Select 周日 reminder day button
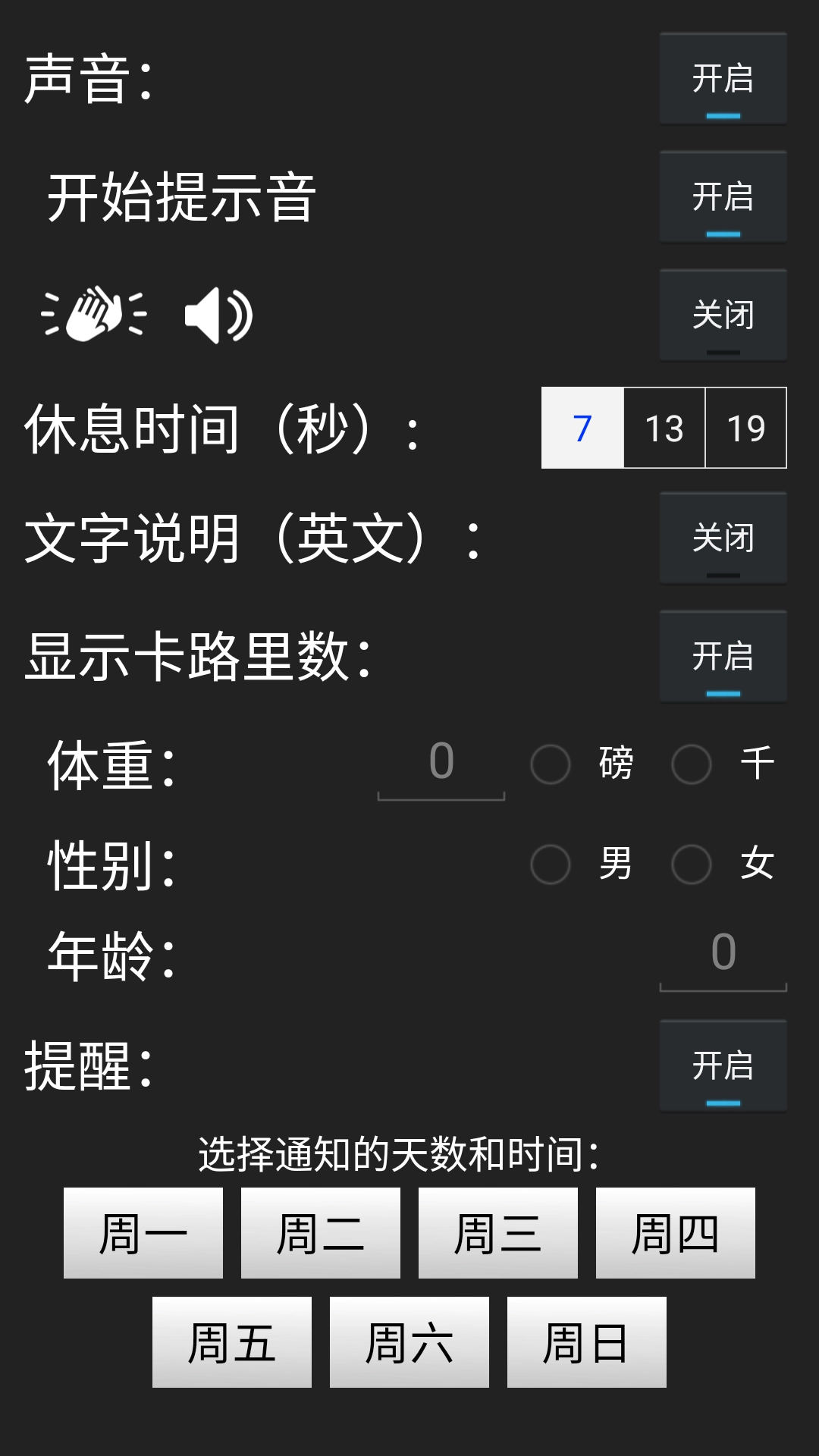Screen dimensions: 819x1456 [587, 1342]
